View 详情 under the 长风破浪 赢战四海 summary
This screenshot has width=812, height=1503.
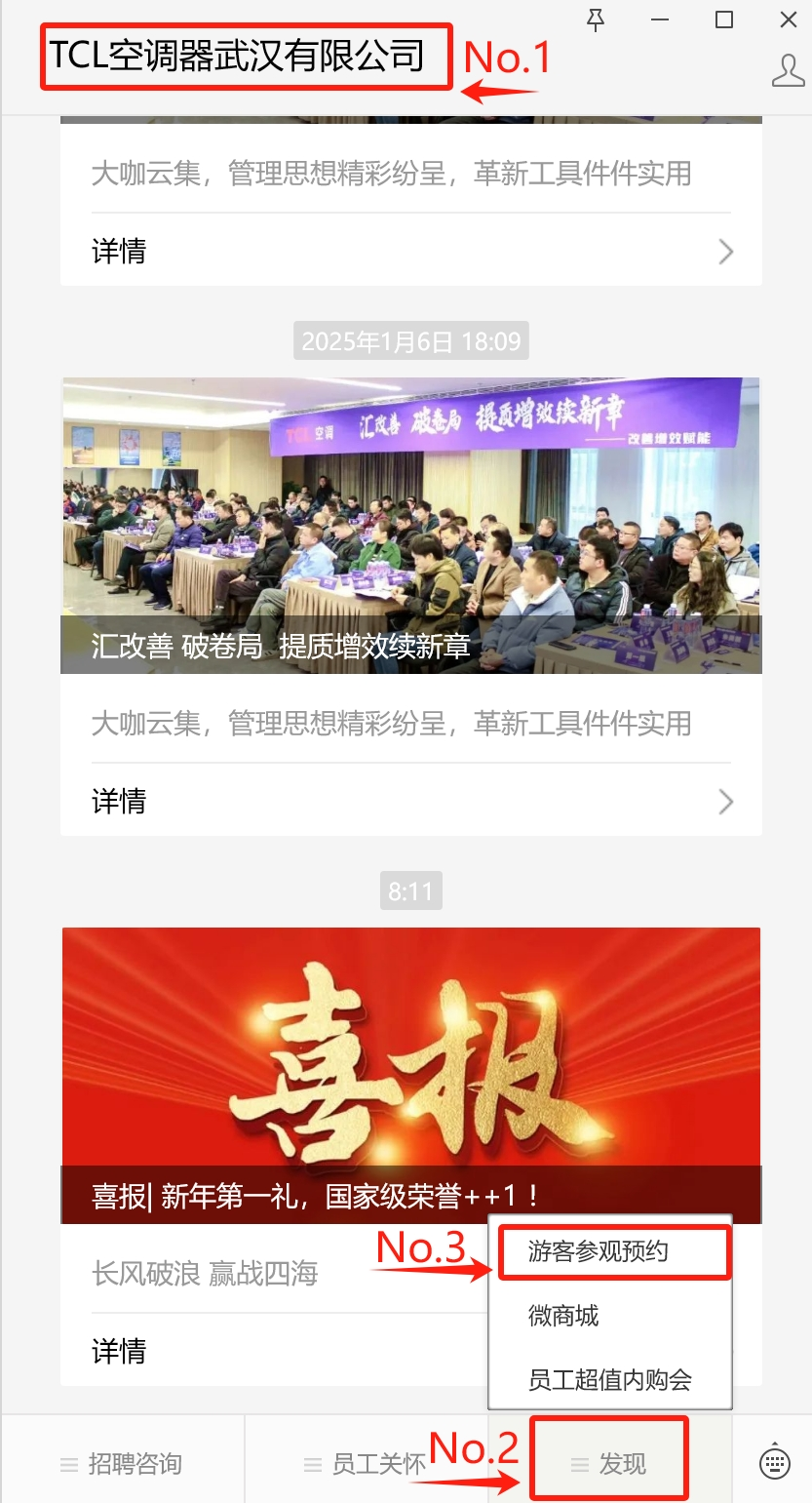point(119,1351)
